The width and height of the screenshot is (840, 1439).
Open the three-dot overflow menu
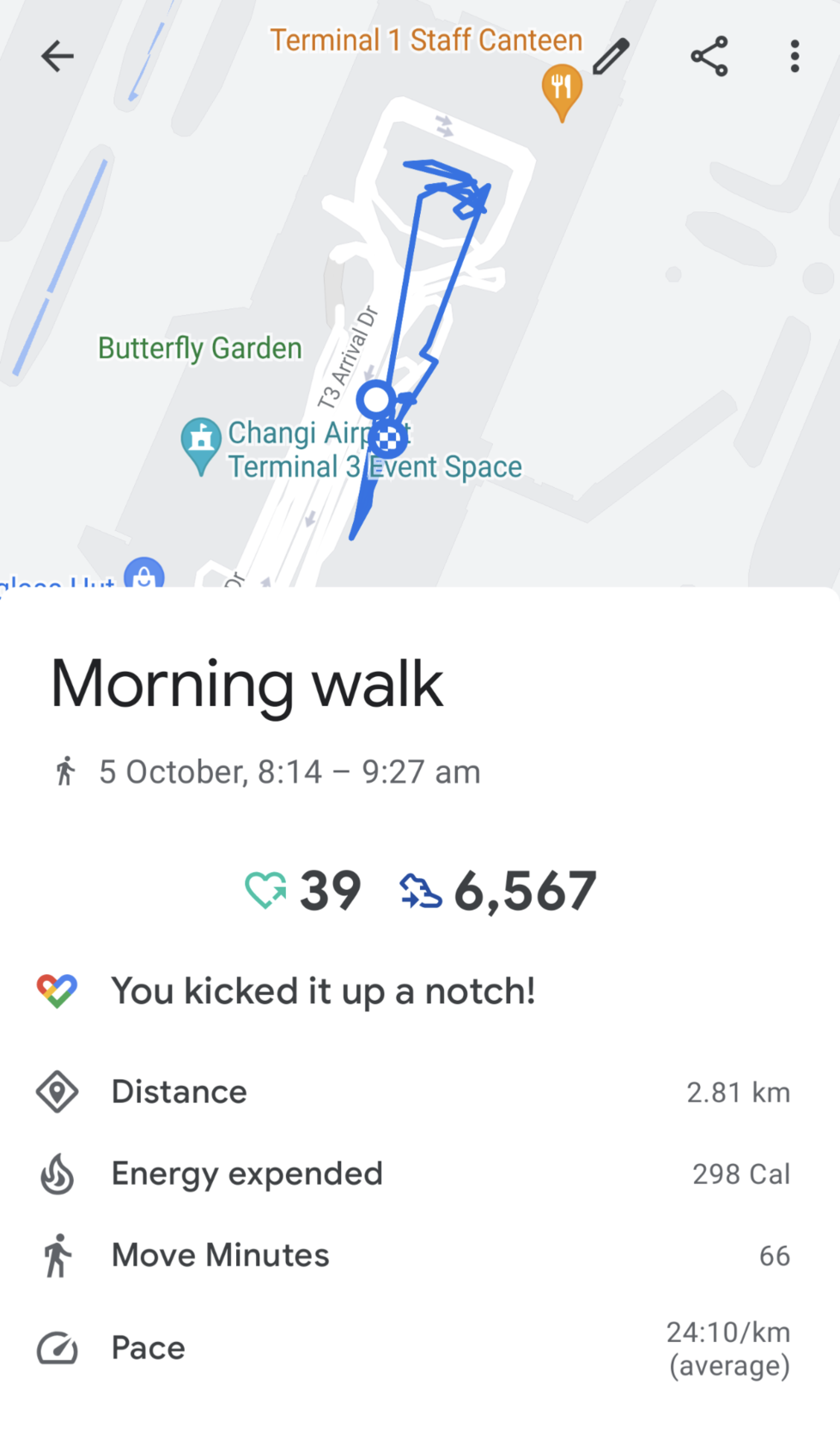click(x=794, y=57)
